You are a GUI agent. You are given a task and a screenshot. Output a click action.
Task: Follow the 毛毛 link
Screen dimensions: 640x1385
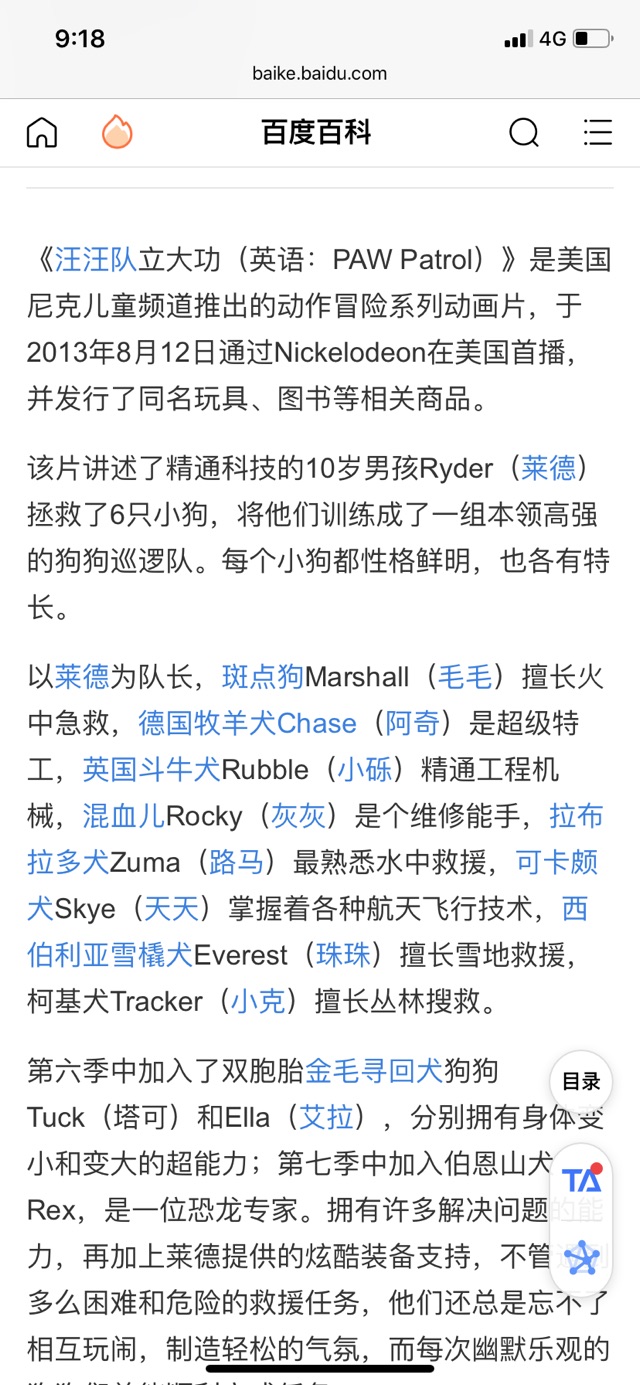point(465,677)
